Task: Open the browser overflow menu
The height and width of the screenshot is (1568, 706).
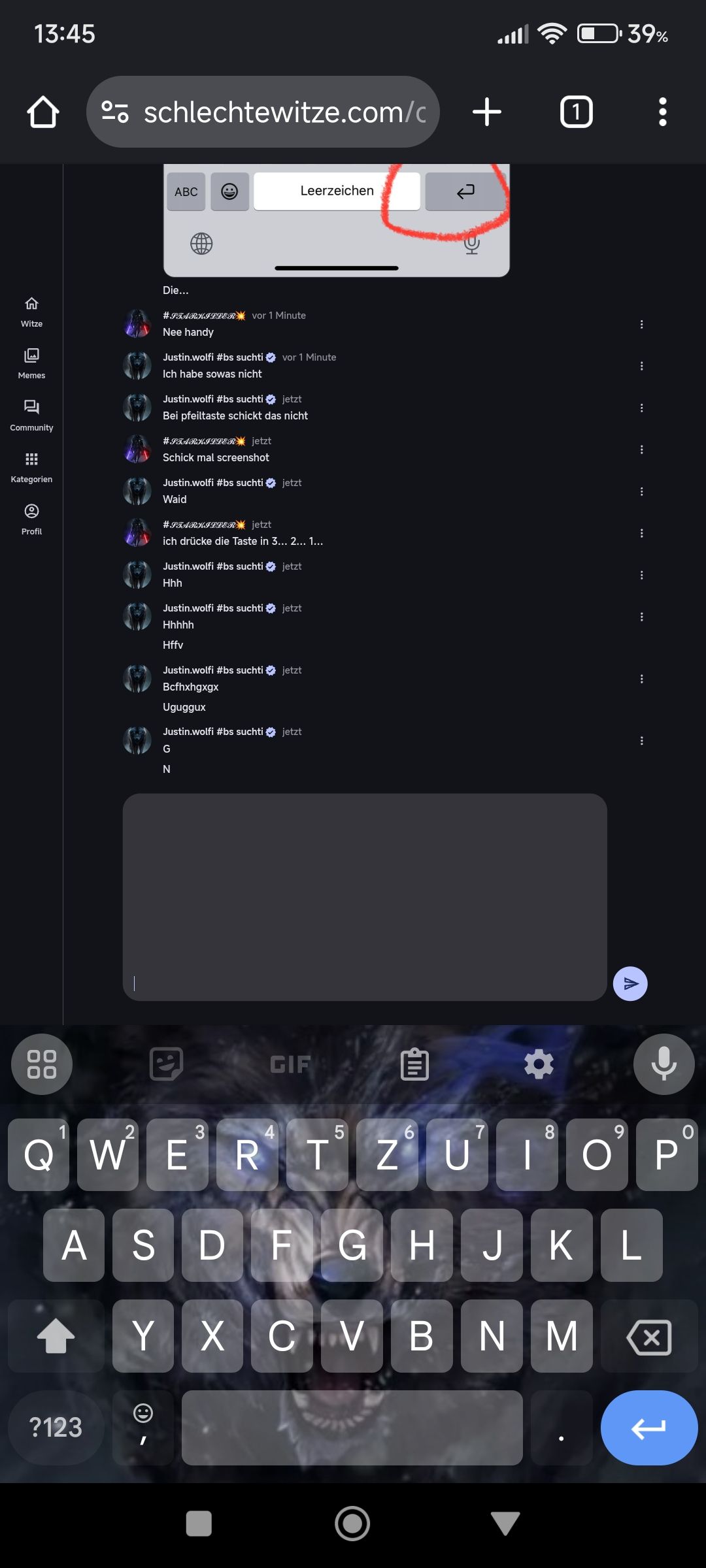Action: click(662, 112)
